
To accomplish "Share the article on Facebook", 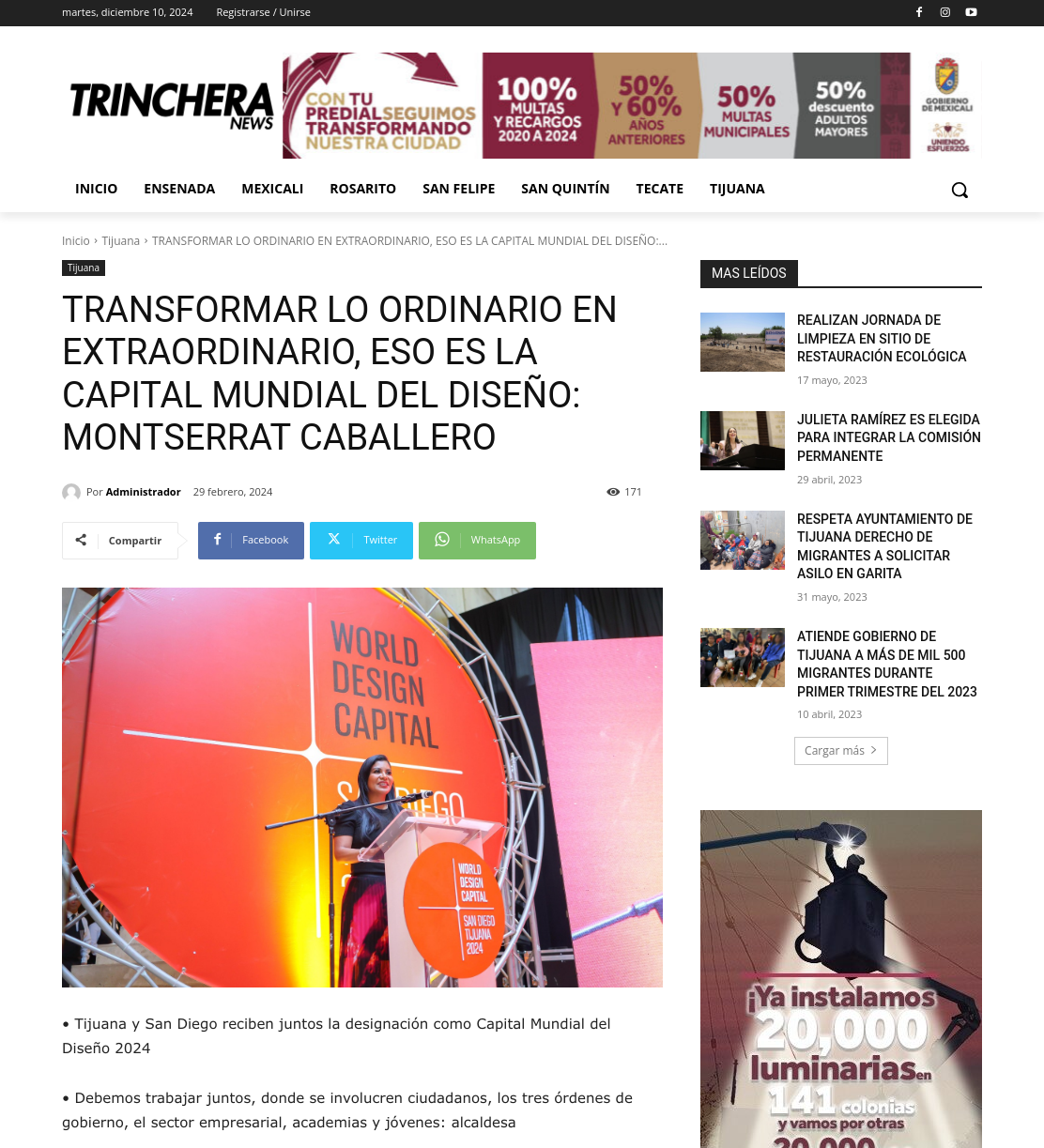I will click(251, 541).
